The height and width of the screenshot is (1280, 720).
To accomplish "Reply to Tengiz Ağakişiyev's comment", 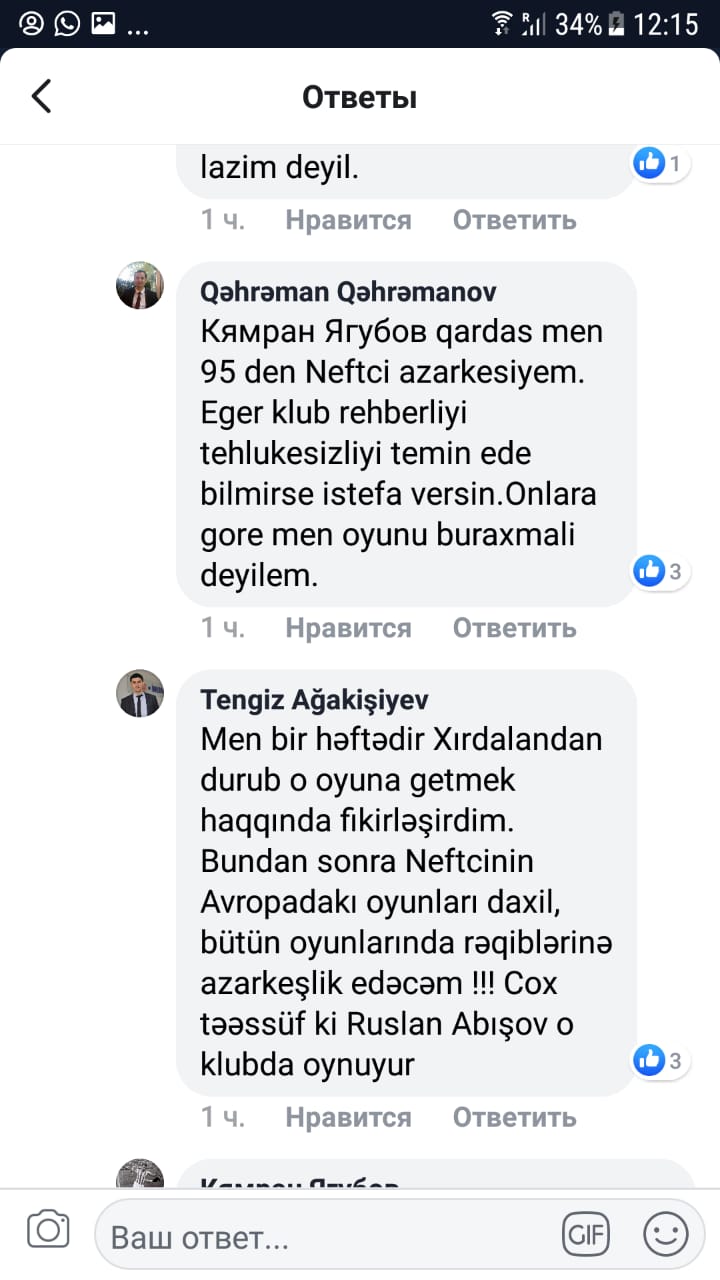I will [514, 1116].
